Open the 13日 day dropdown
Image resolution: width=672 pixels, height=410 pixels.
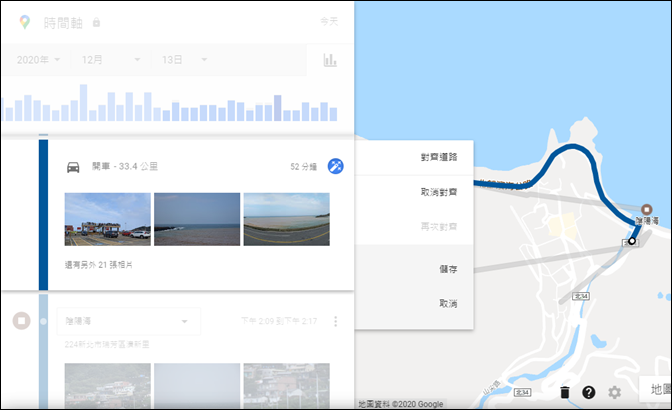(x=184, y=60)
